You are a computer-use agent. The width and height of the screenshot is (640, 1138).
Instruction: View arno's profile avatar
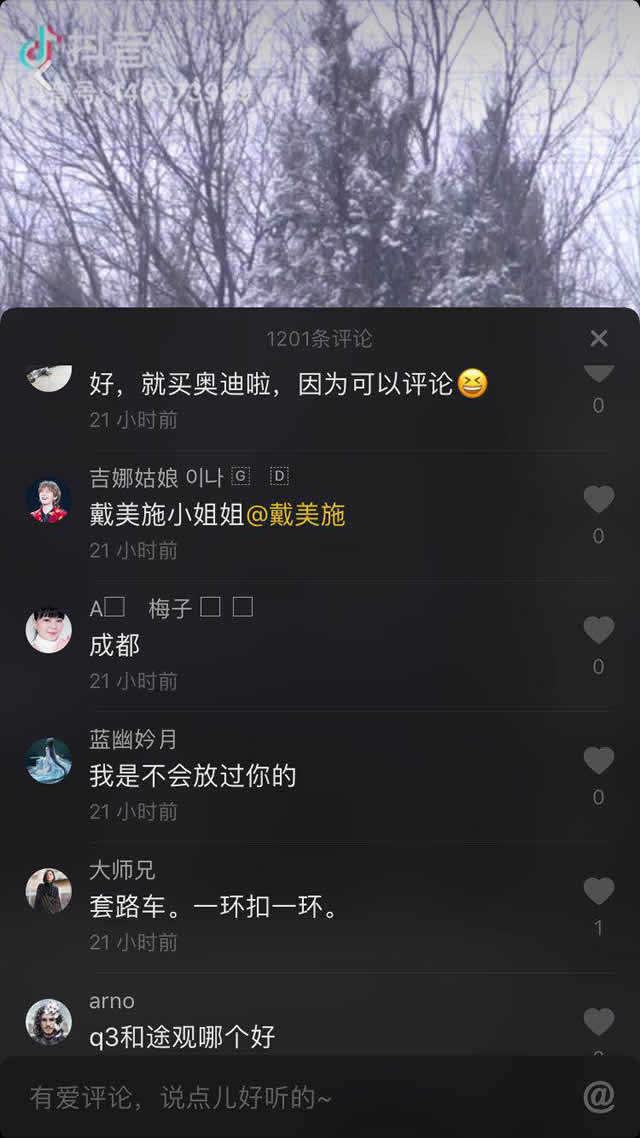point(48,1022)
